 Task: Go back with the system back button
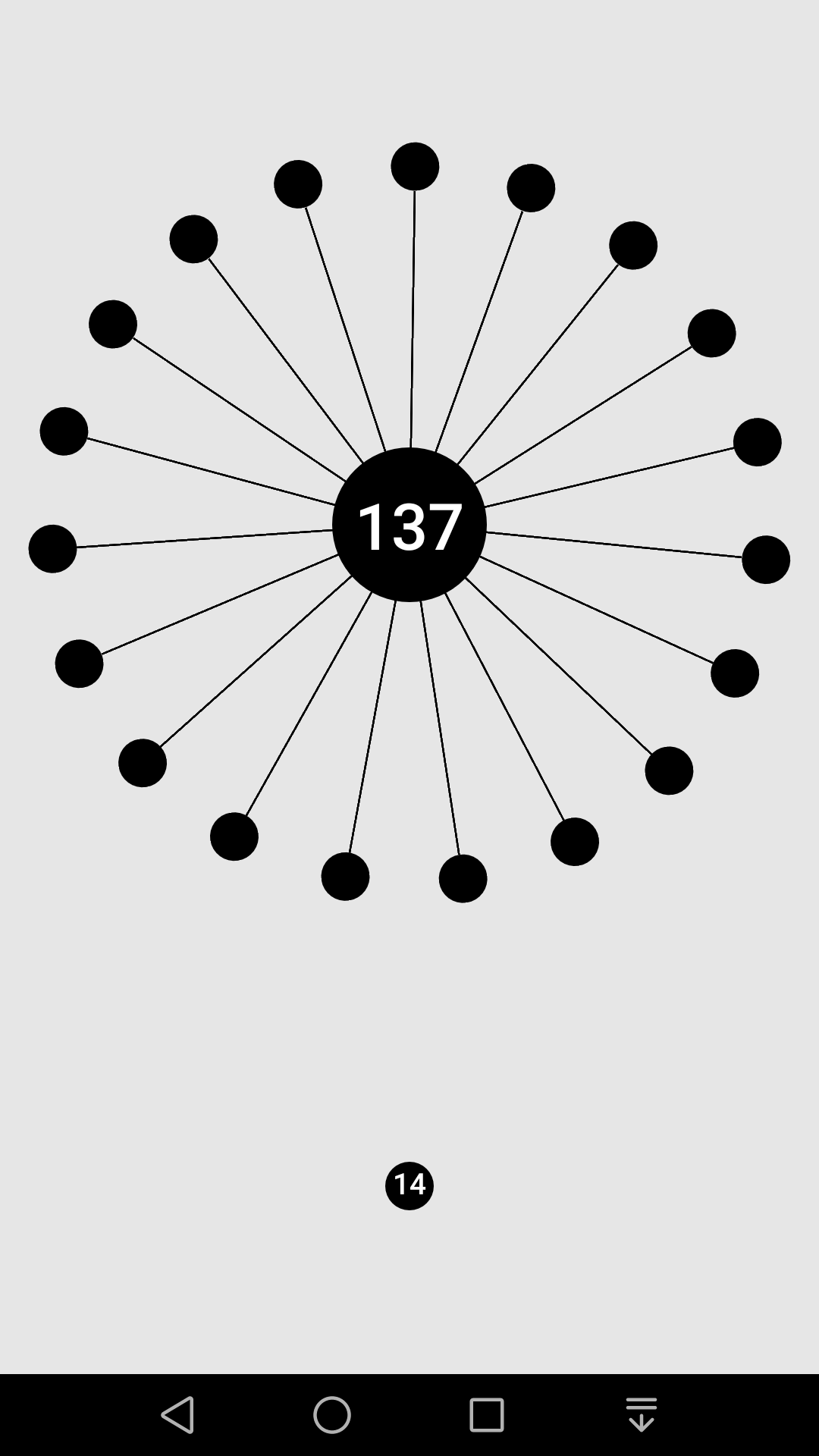179,1415
